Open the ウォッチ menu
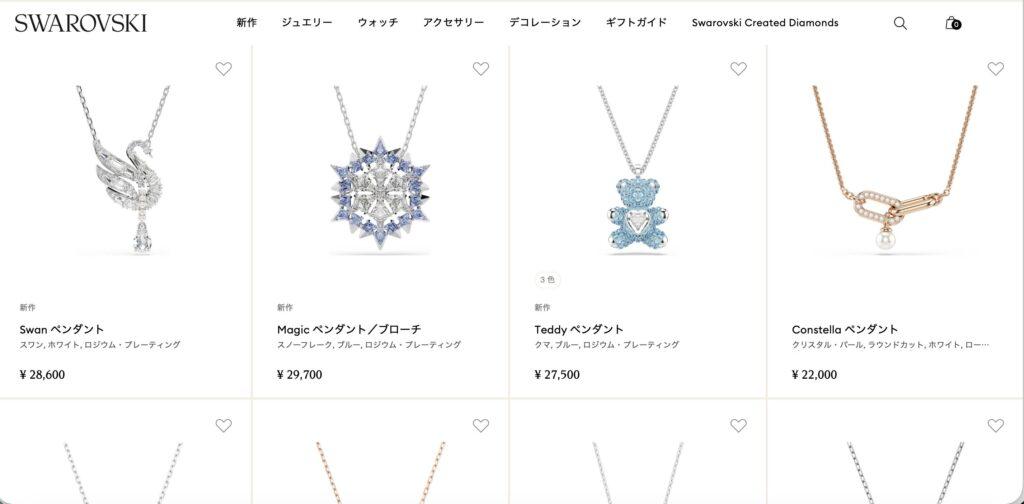 coord(378,23)
